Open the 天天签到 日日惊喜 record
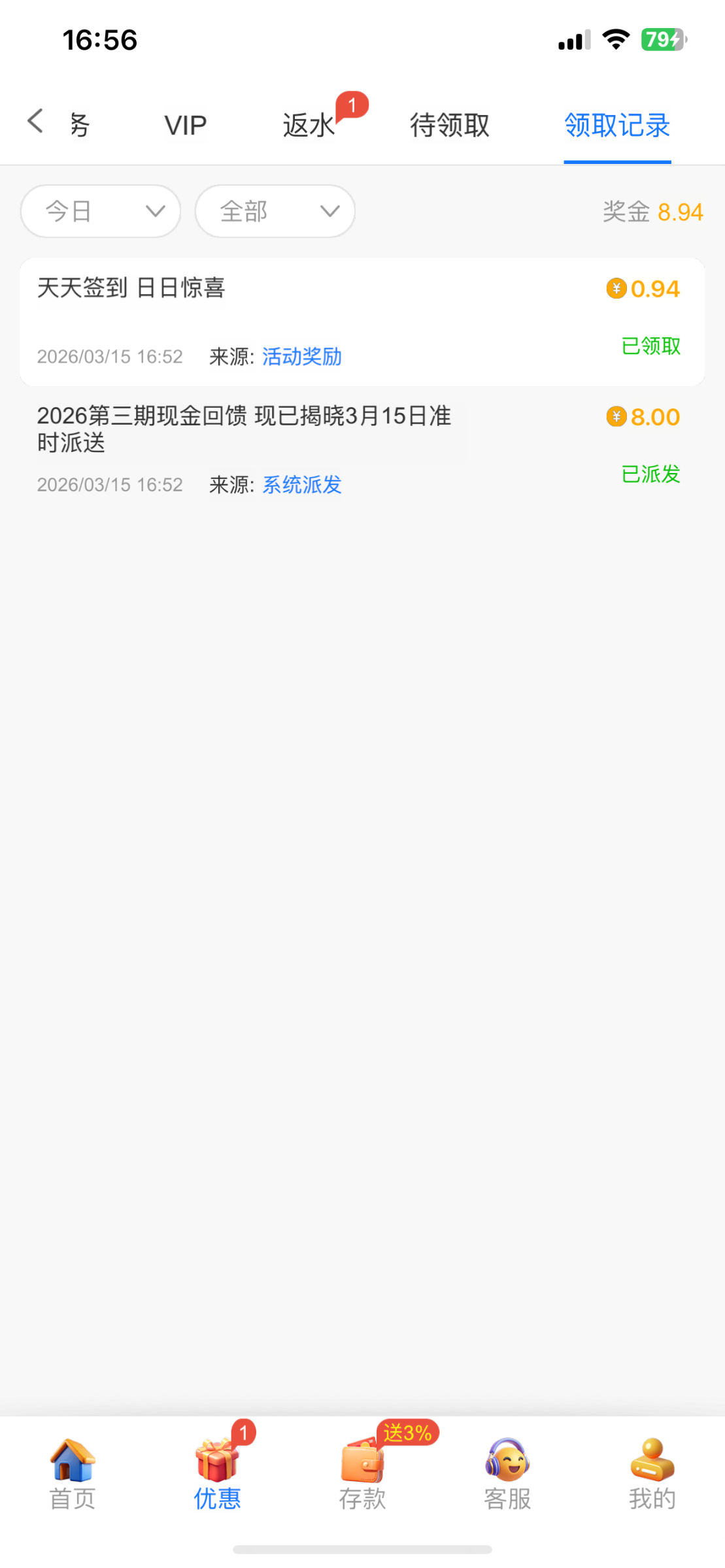725x1568 pixels. pos(362,322)
